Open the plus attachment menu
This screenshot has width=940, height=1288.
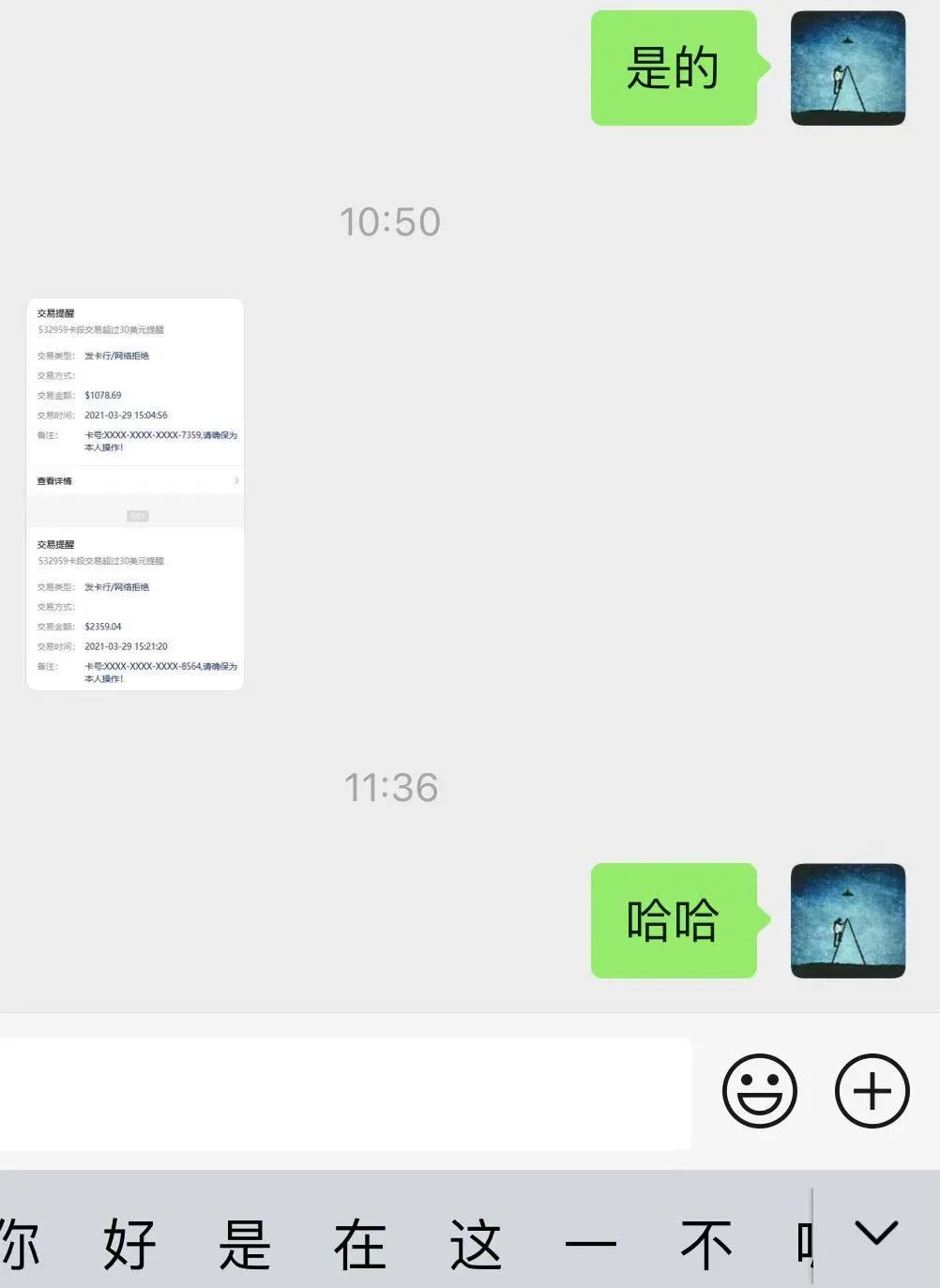pos(872,1091)
